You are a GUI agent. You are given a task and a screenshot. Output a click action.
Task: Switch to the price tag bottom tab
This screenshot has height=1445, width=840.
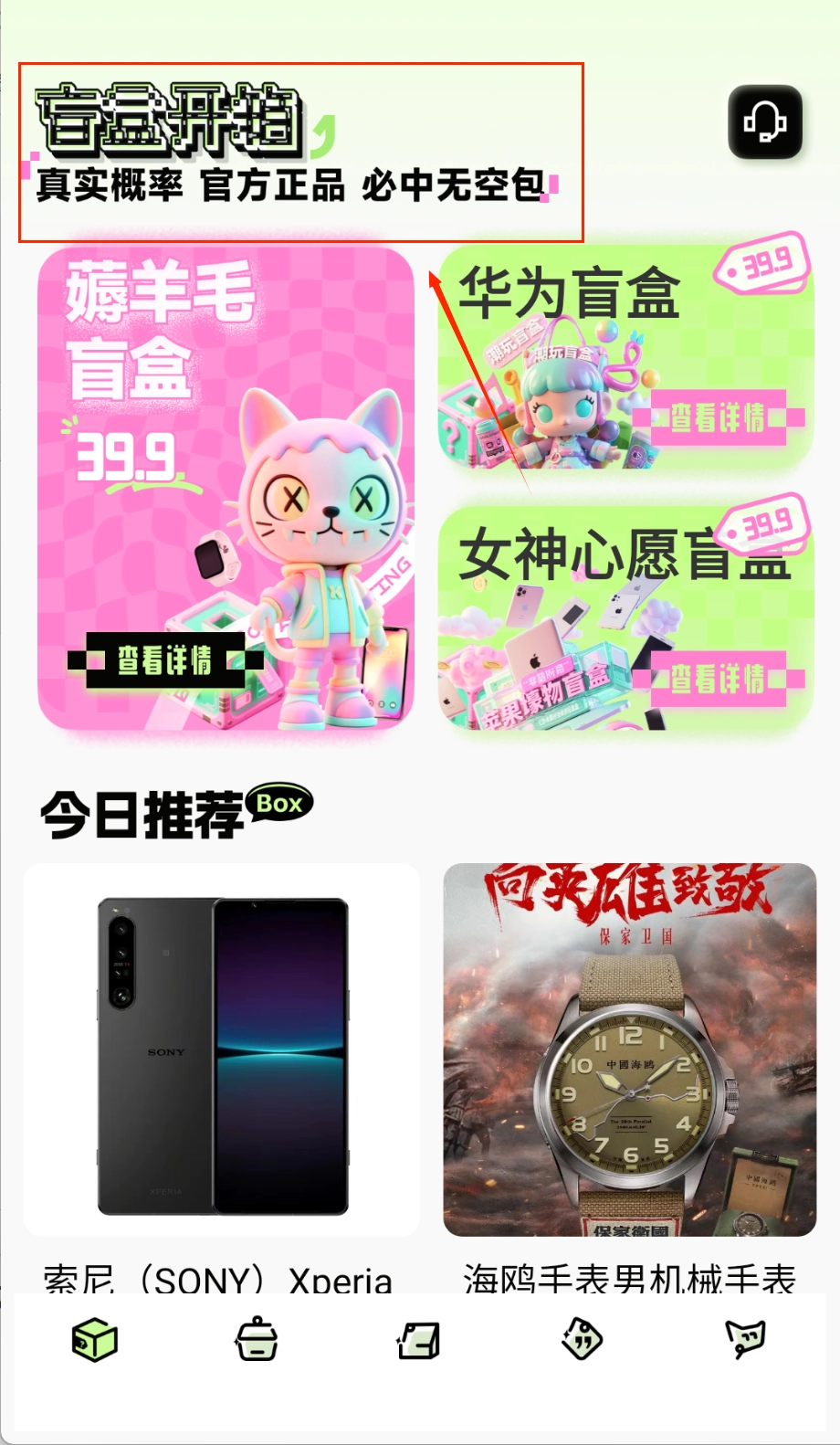[x=582, y=1340]
